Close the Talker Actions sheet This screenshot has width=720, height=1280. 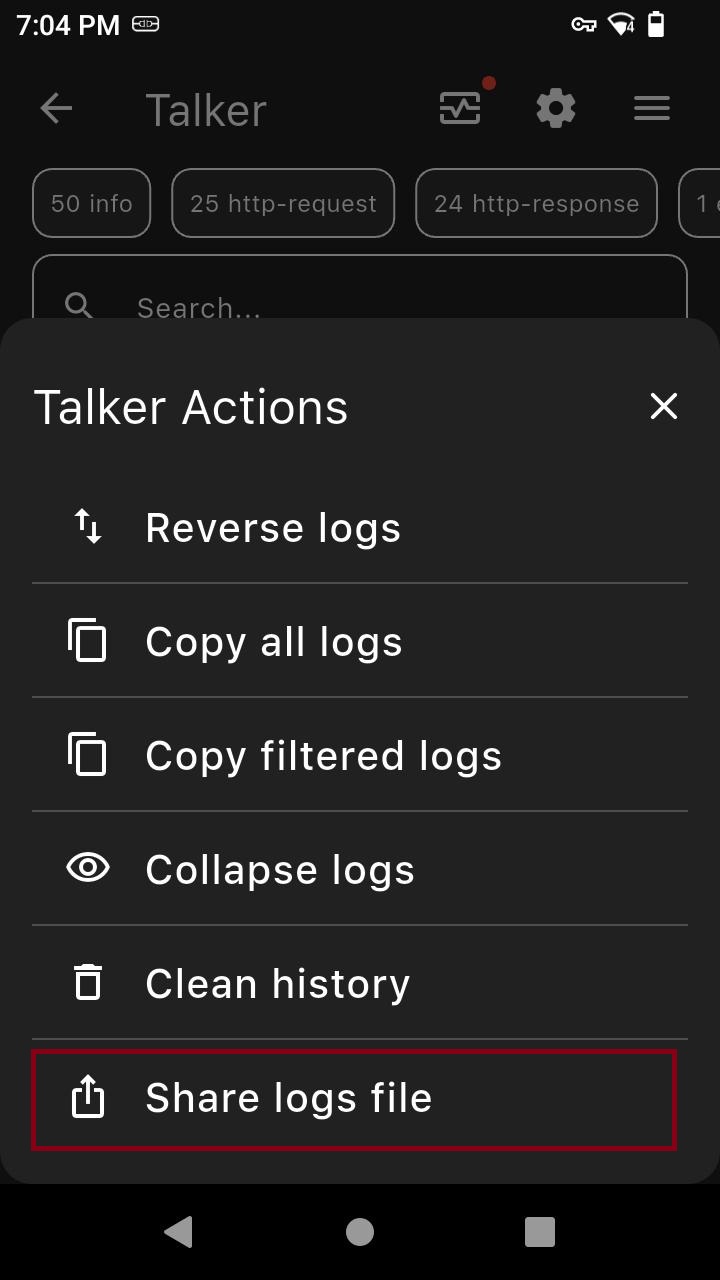pos(663,406)
